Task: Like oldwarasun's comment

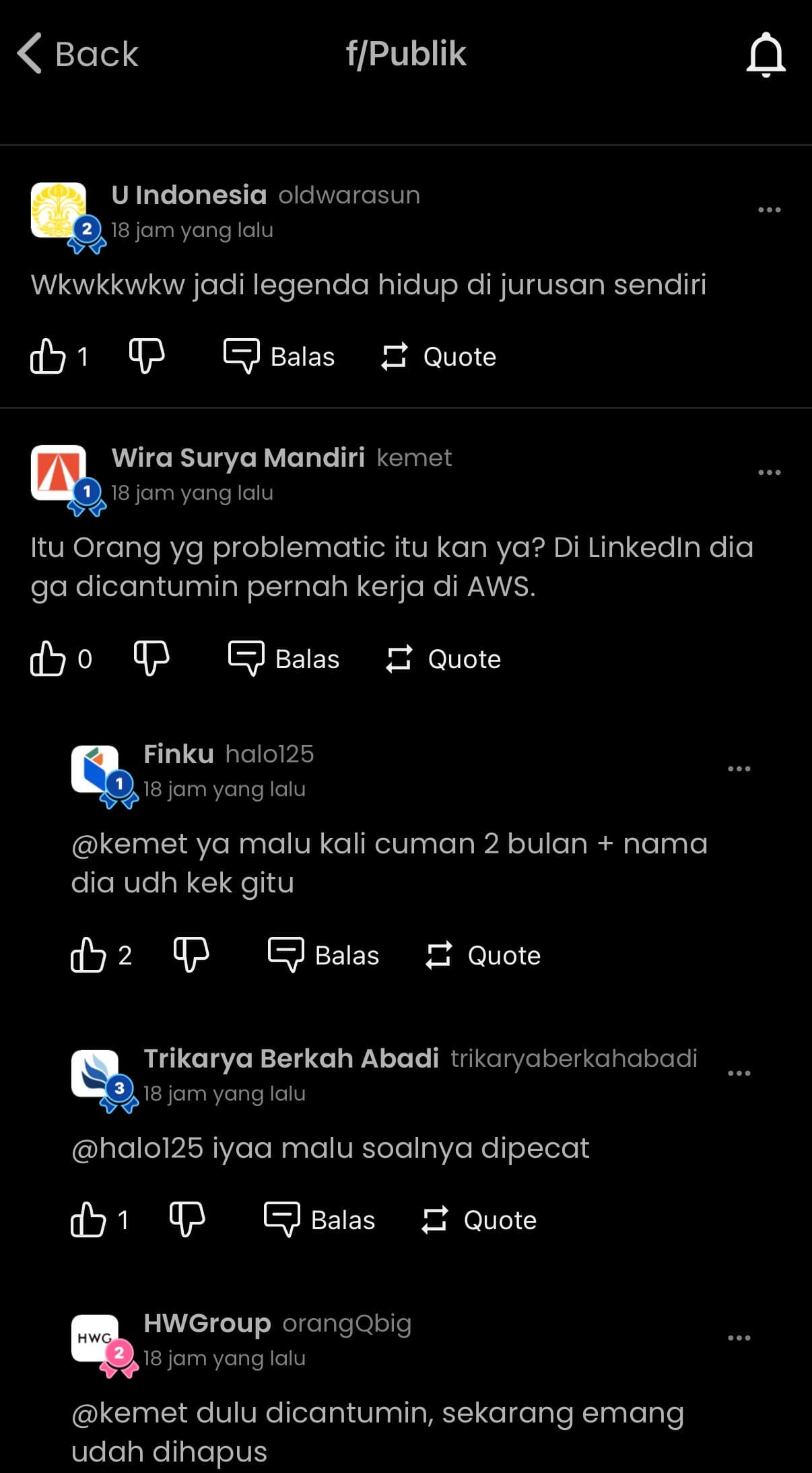Action: click(48, 356)
